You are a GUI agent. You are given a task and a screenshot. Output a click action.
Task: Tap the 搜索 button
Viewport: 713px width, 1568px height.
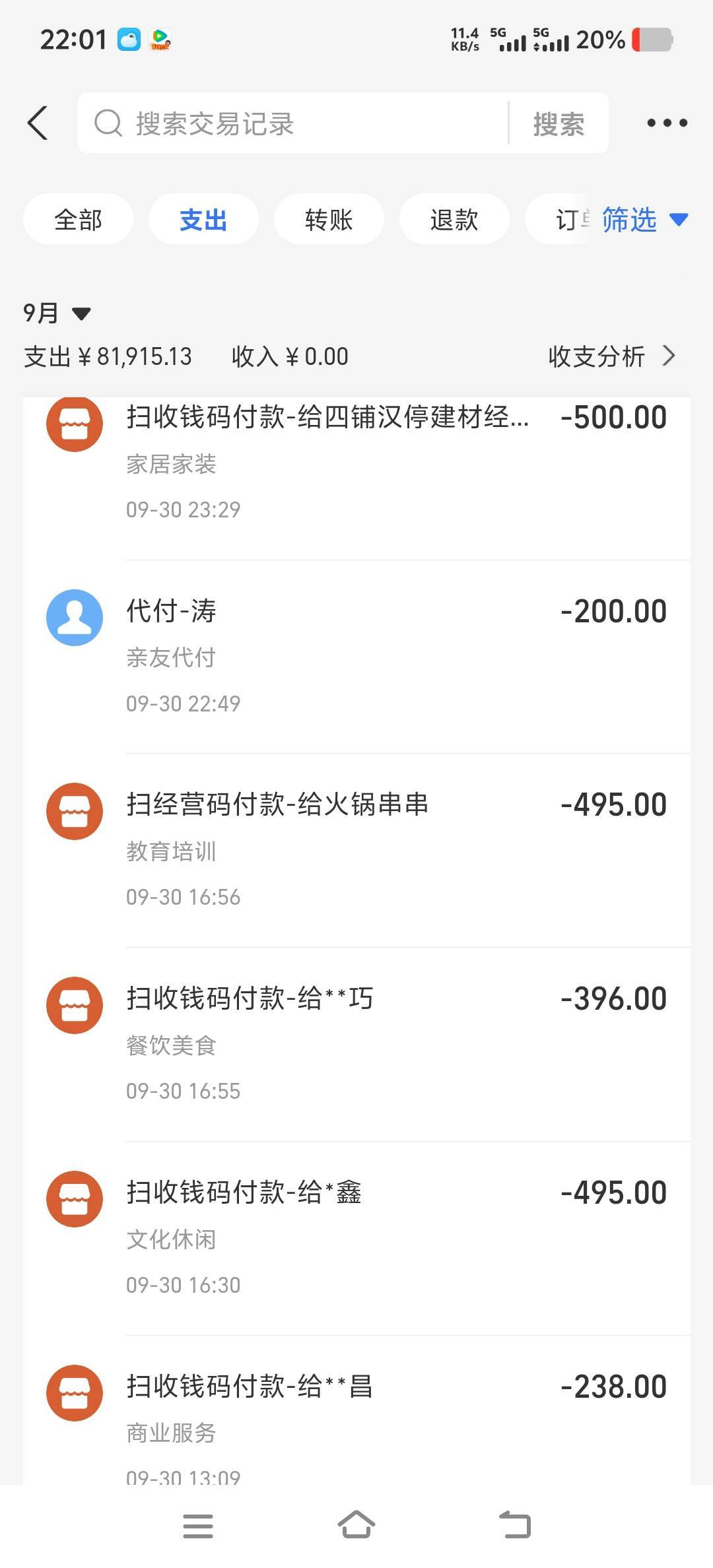point(559,123)
